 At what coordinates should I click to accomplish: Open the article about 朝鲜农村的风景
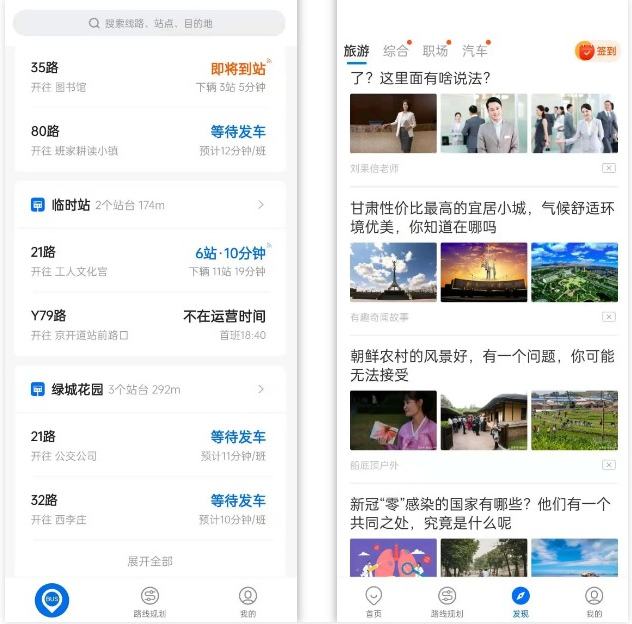click(x=482, y=366)
